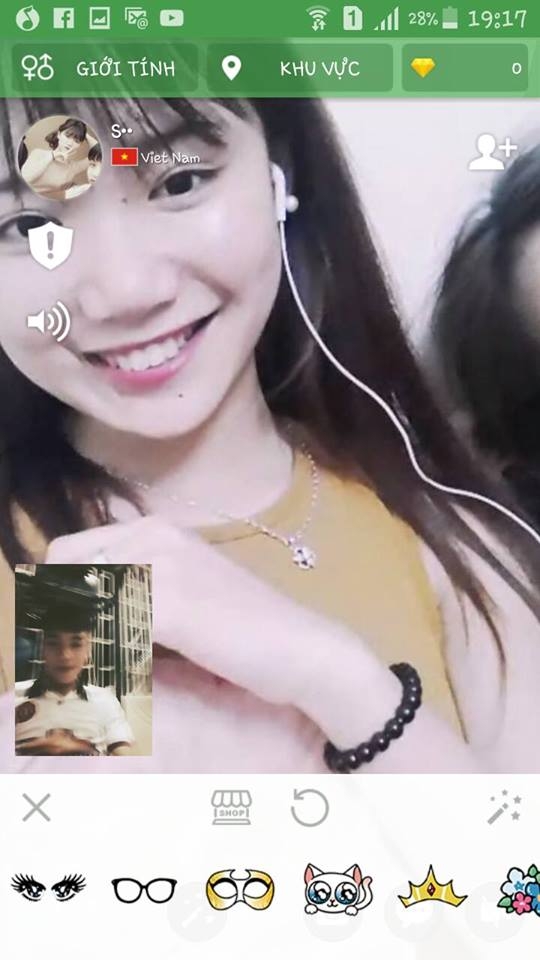The height and width of the screenshot is (960, 540).
Task: Apply the gold crown mask
Action: click(432, 887)
